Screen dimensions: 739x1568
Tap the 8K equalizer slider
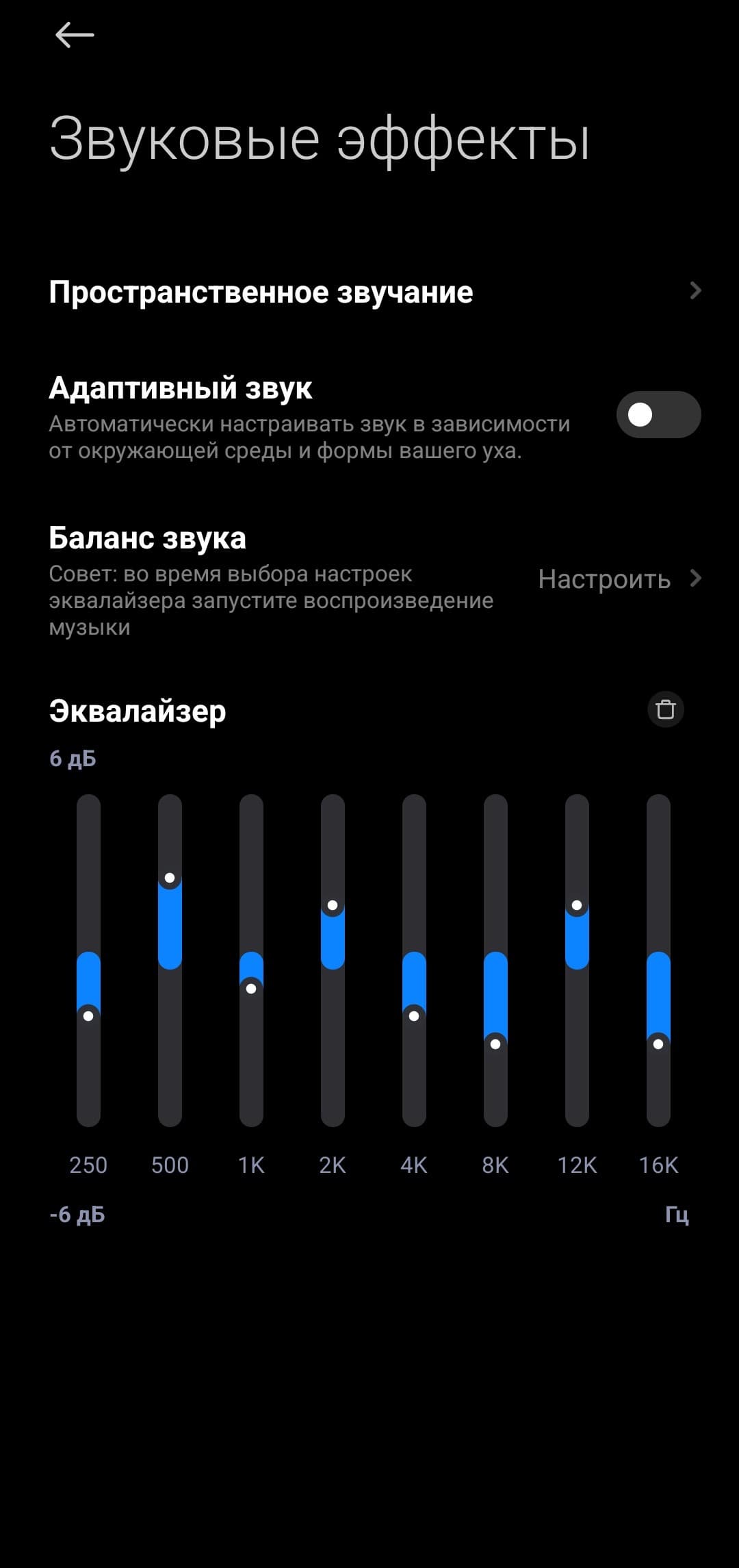tap(495, 1044)
